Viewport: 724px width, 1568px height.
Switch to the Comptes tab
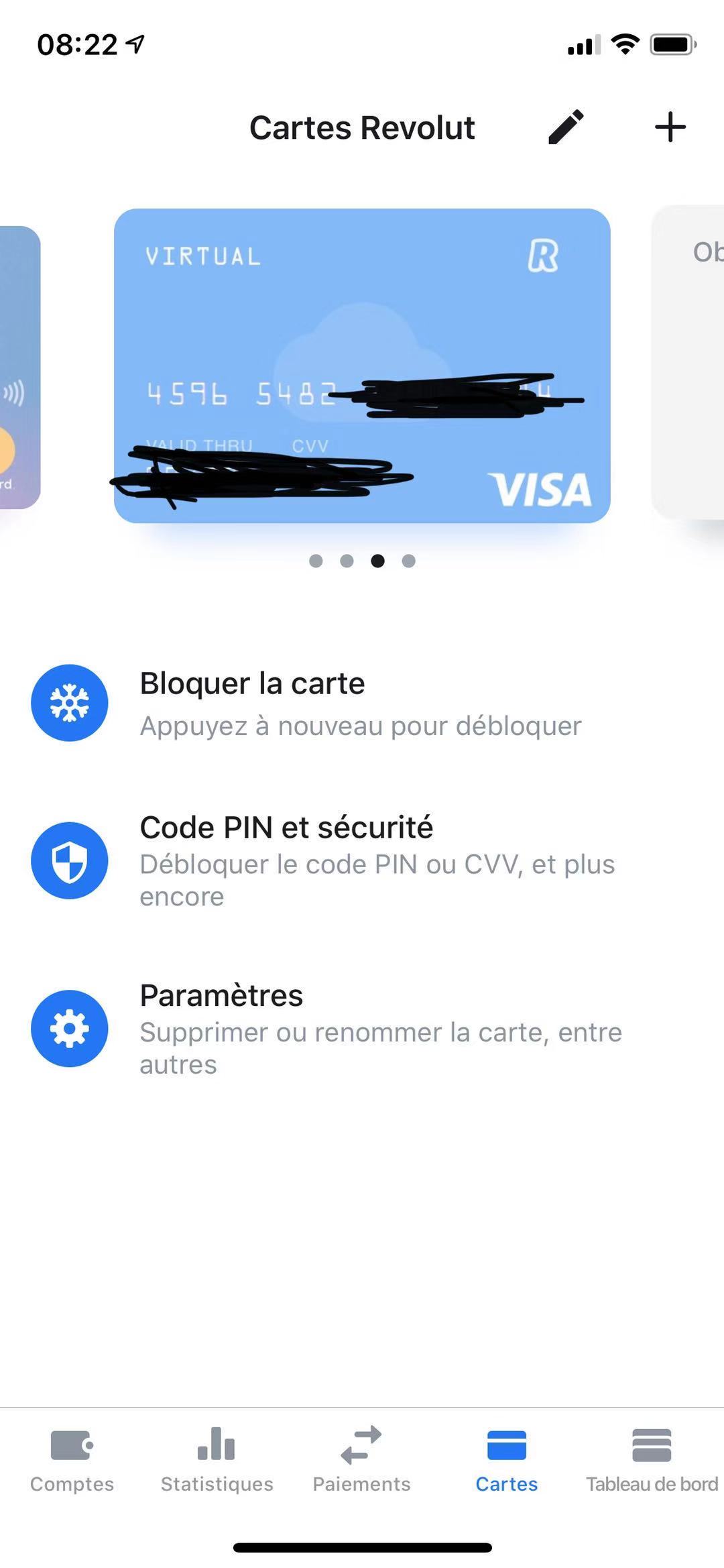72,1459
